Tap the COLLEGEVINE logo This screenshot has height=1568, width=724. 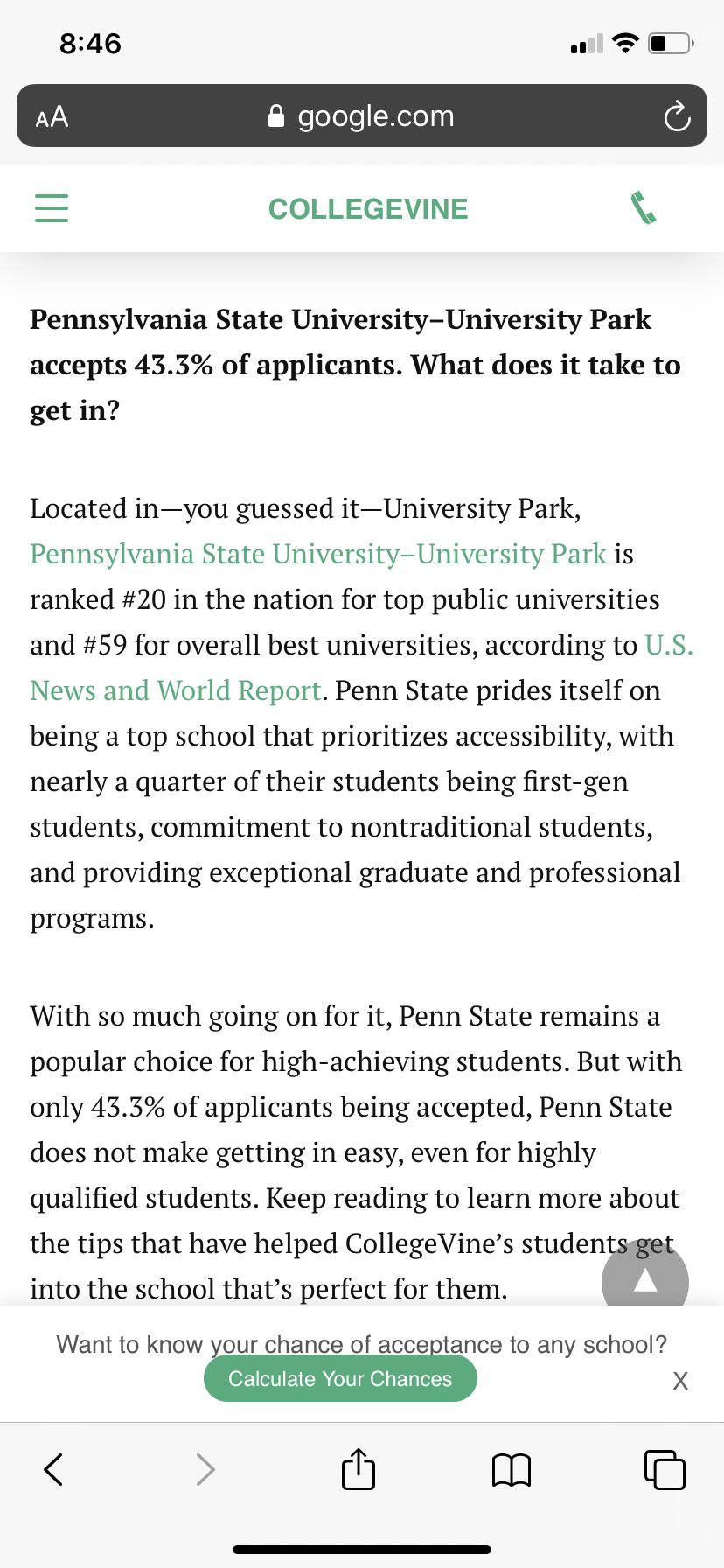[367, 208]
